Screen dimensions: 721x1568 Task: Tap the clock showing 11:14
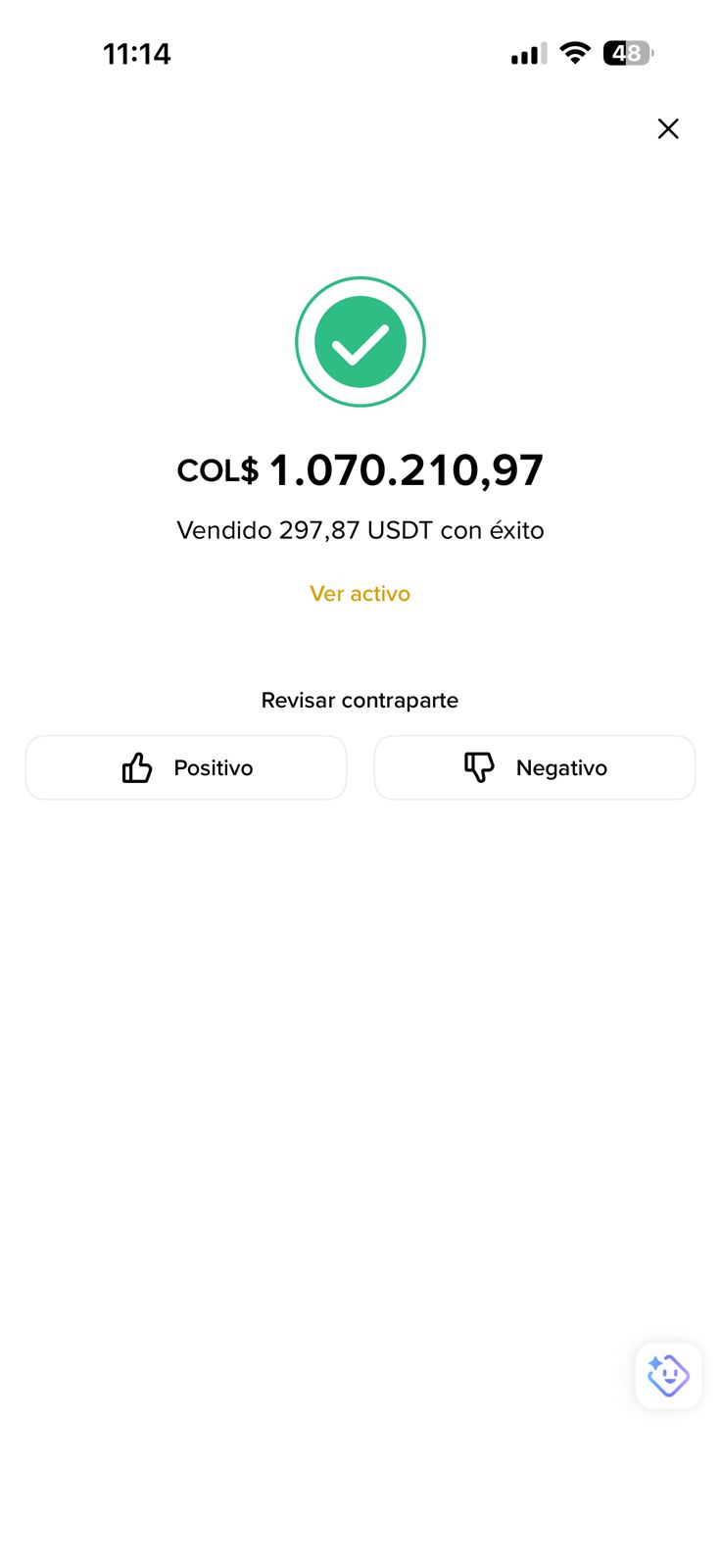coord(137,53)
